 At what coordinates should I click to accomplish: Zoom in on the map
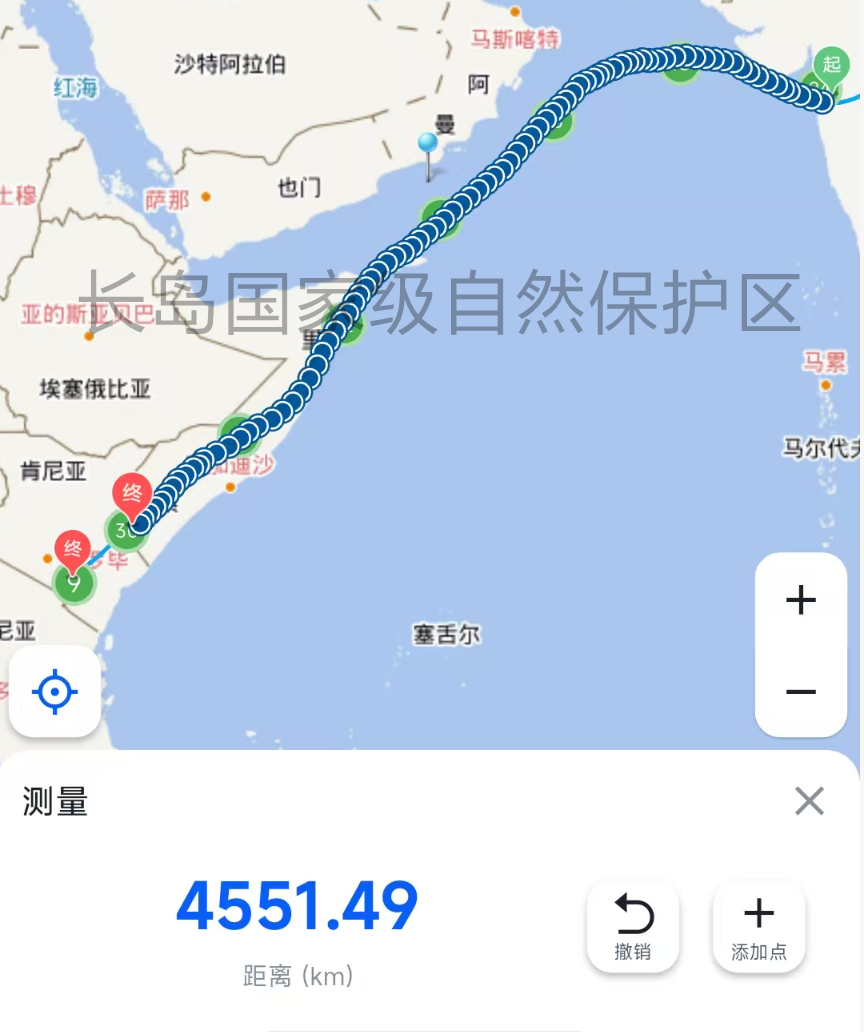pos(800,600)
